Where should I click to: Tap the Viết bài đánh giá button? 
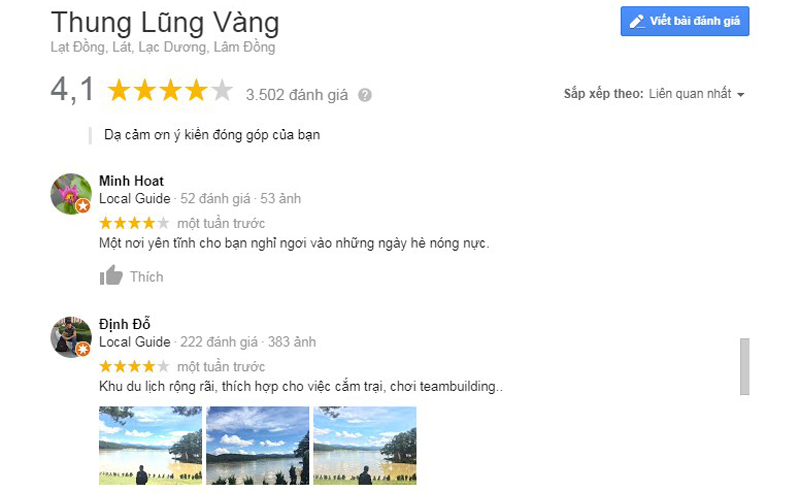pyautogui.click(x=684, y=22)
